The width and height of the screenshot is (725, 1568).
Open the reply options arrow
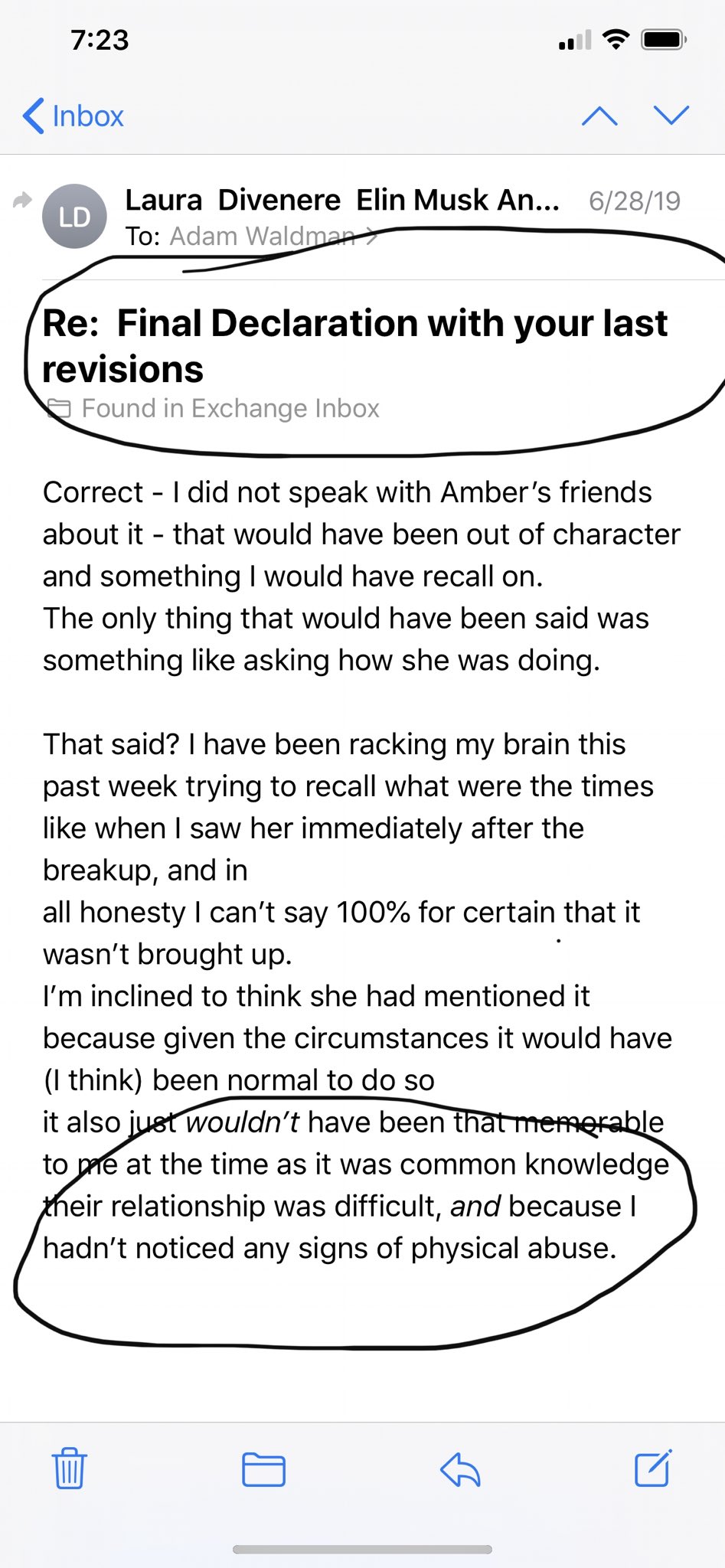click(x=460, y=1469)
